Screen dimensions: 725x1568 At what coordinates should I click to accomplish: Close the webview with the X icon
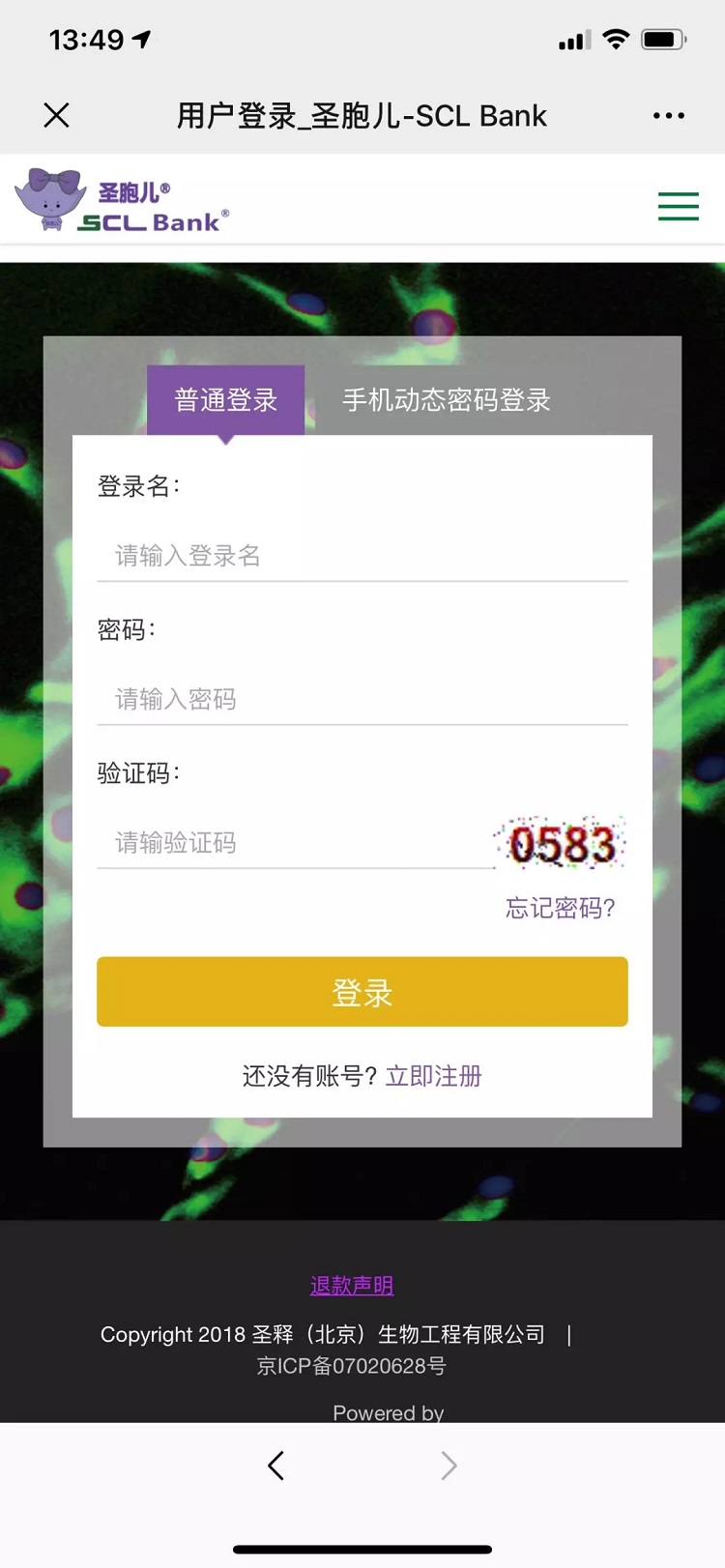[57, 116]
